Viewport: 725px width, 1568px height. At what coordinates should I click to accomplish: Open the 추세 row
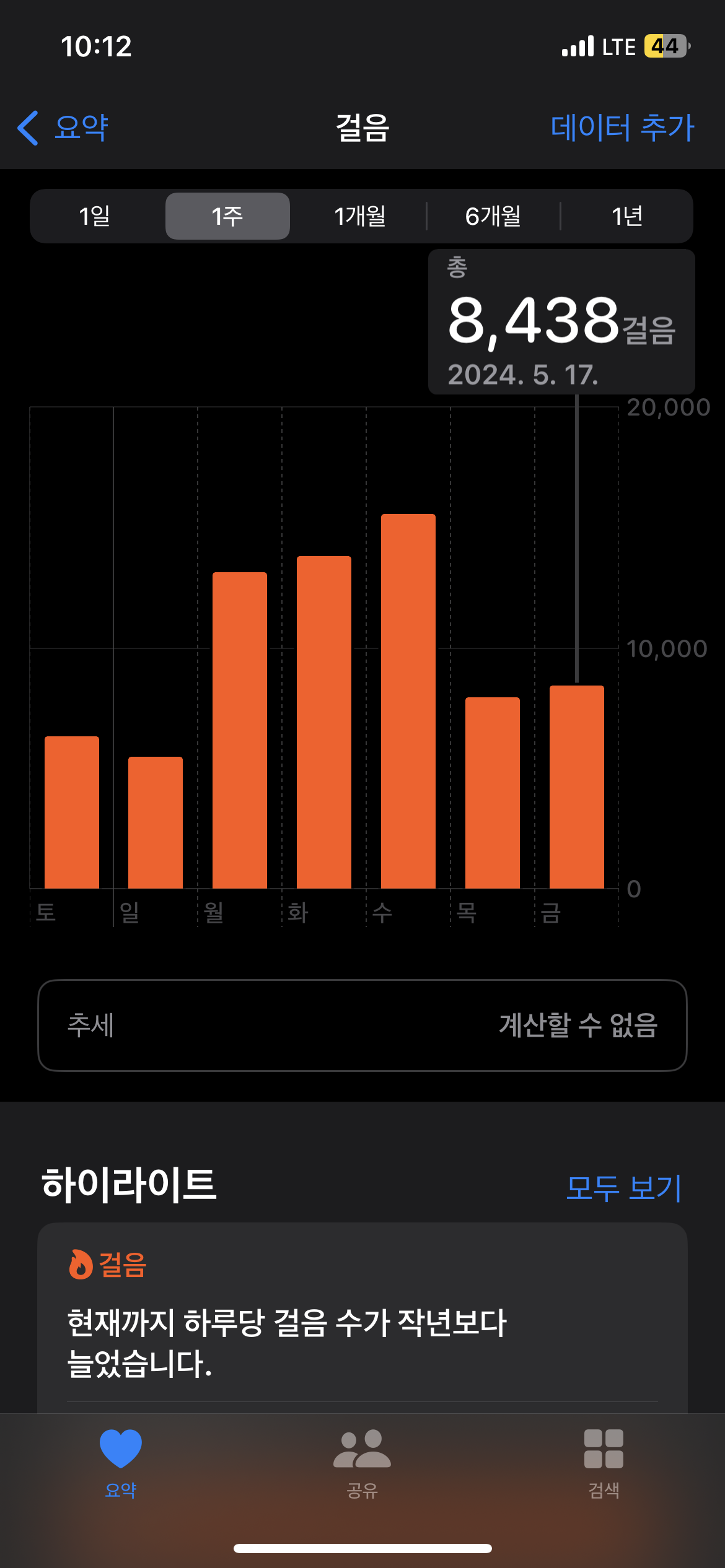362,1025
